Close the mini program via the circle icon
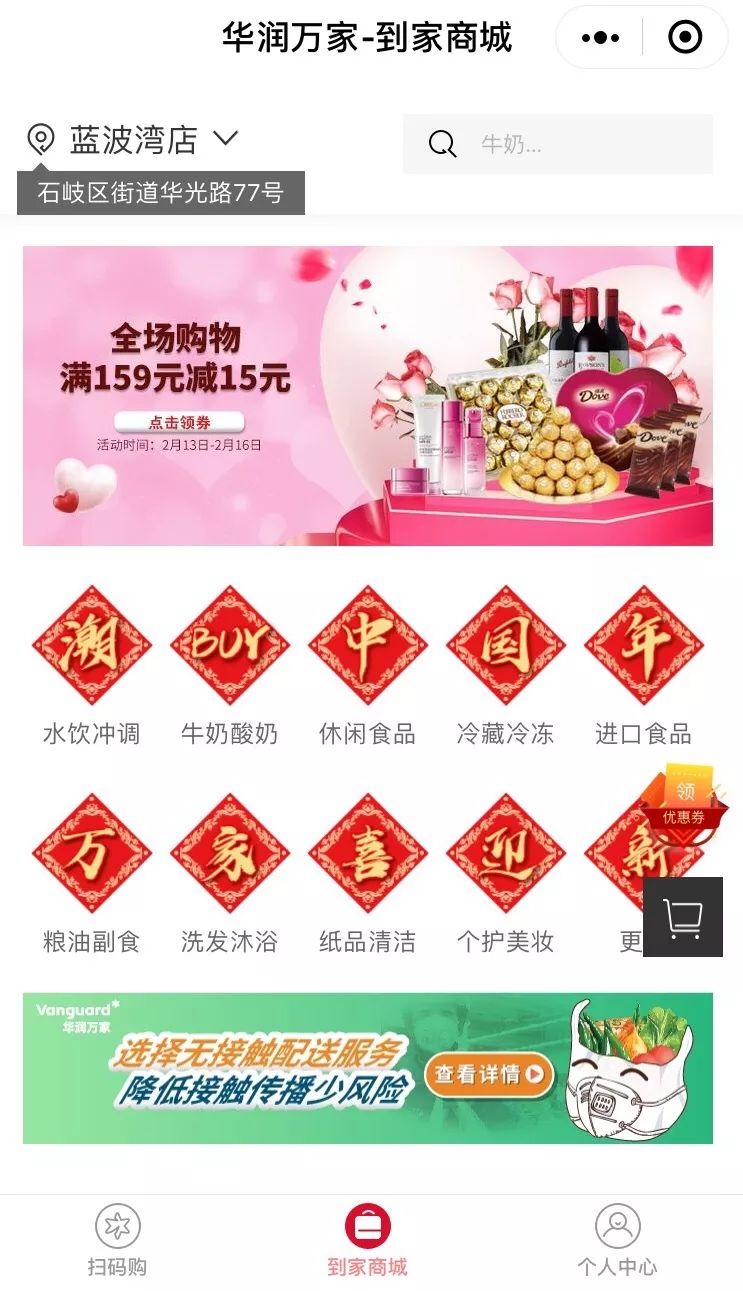Screen dimensions: 743x1291 685,38
